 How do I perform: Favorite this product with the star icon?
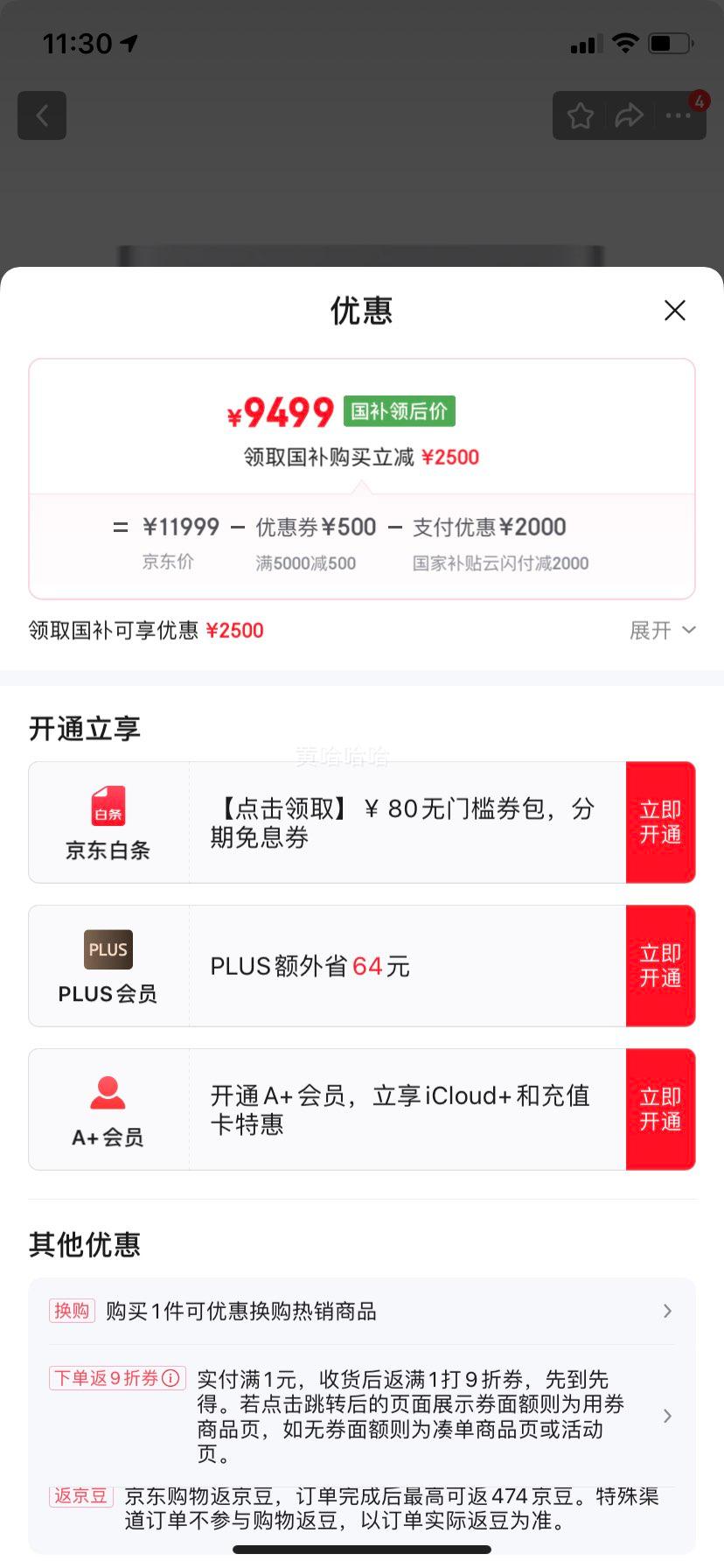[580, 115]
